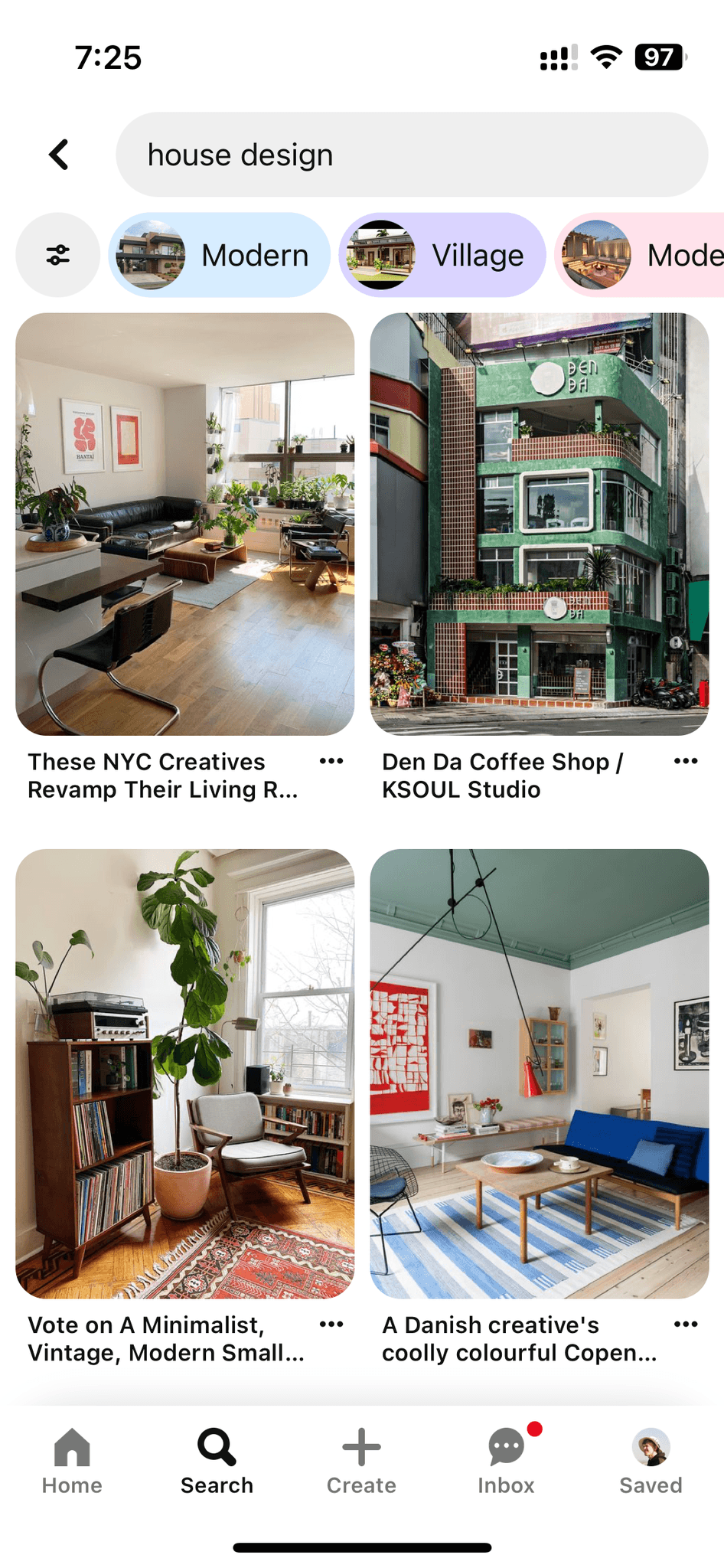Image resolution: width=724 pixels, height=1568 pixels.
Task: Open the Inbox tab
Action: (506, 1461)
